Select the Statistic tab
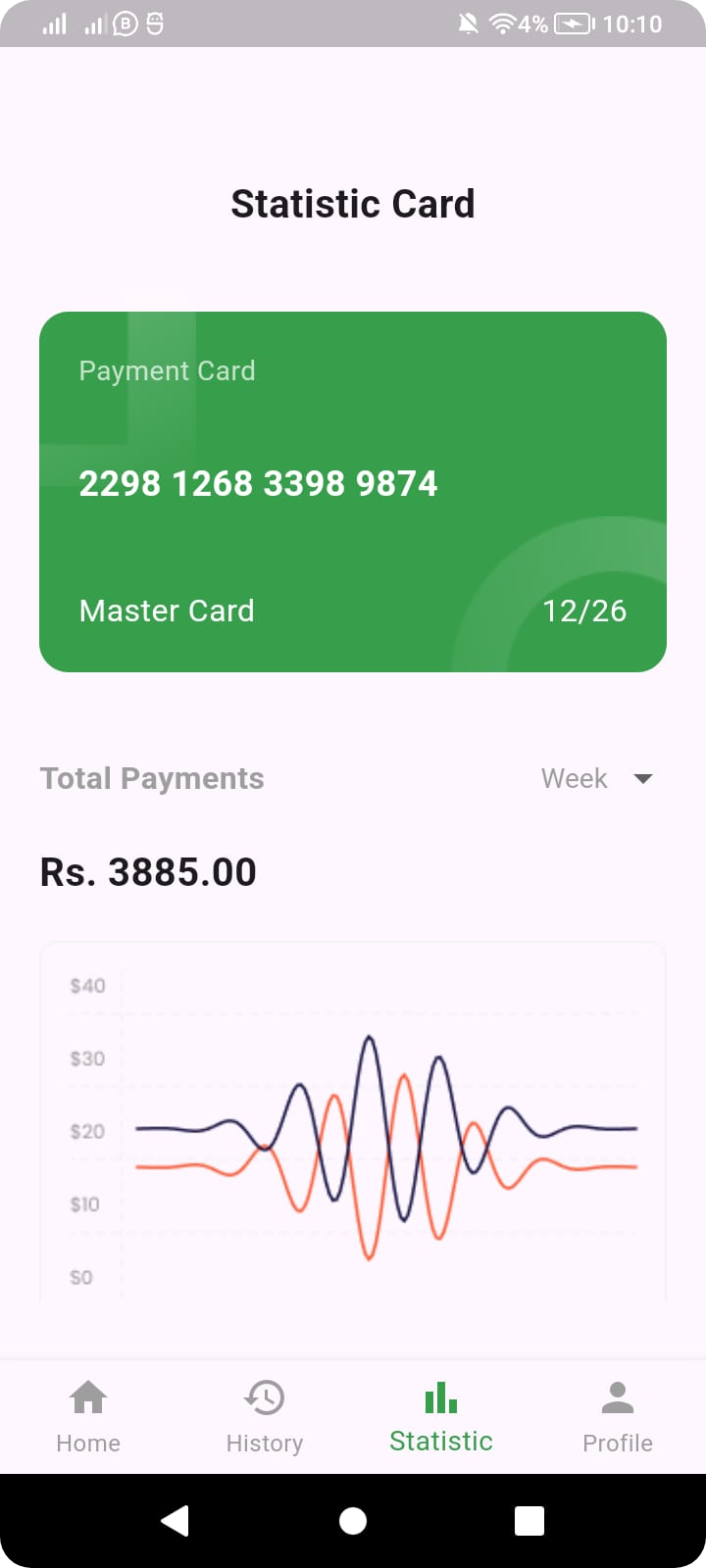706x1568 pixels. coord(441,1415)
